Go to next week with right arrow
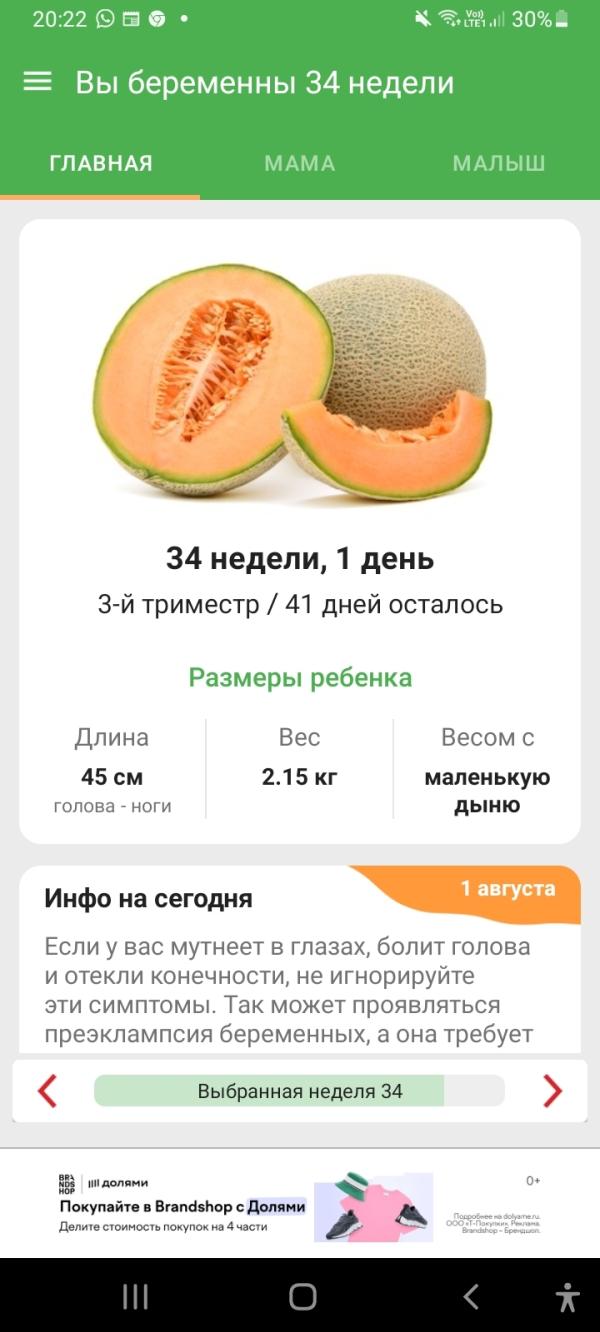Viewport: 600px width, 1332px height. [552, 1091]
